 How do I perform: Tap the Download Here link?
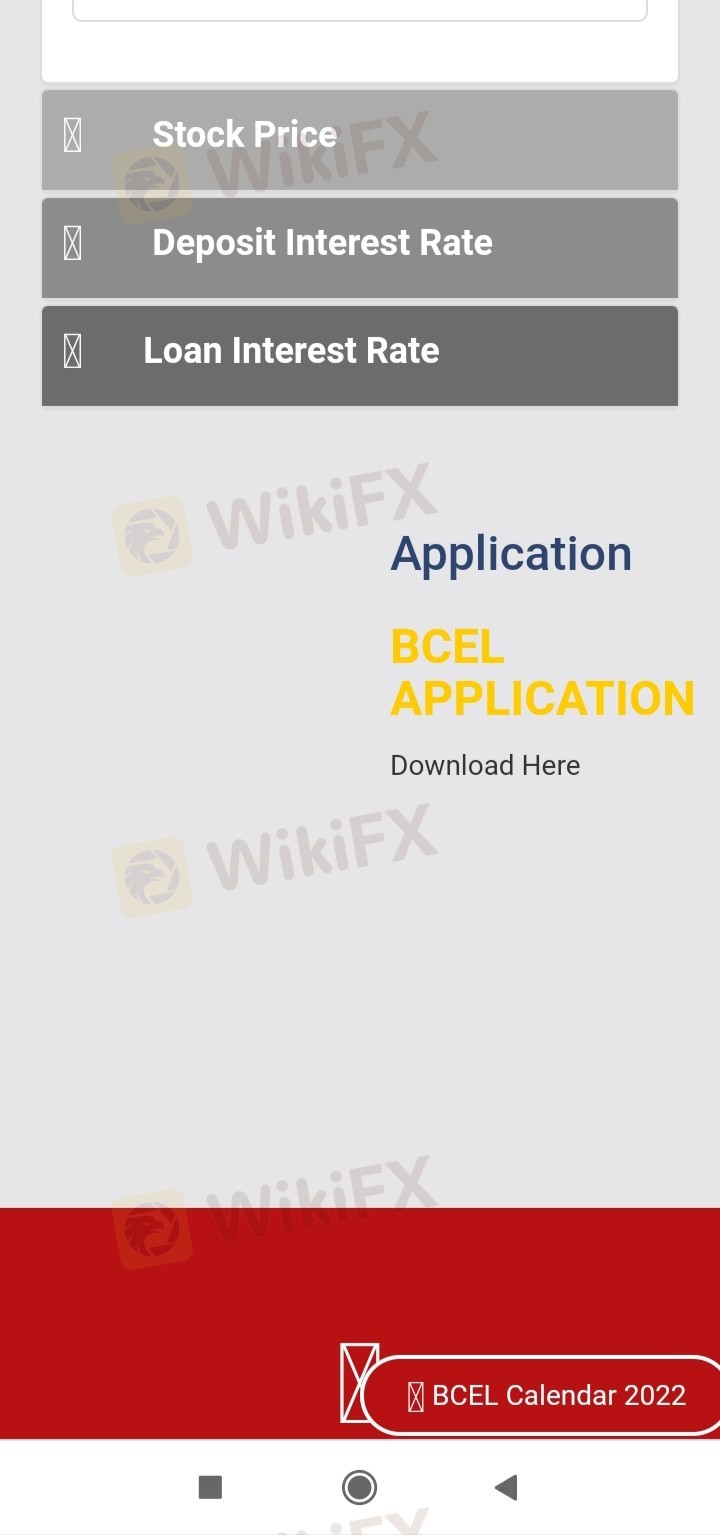pos(485,765)
